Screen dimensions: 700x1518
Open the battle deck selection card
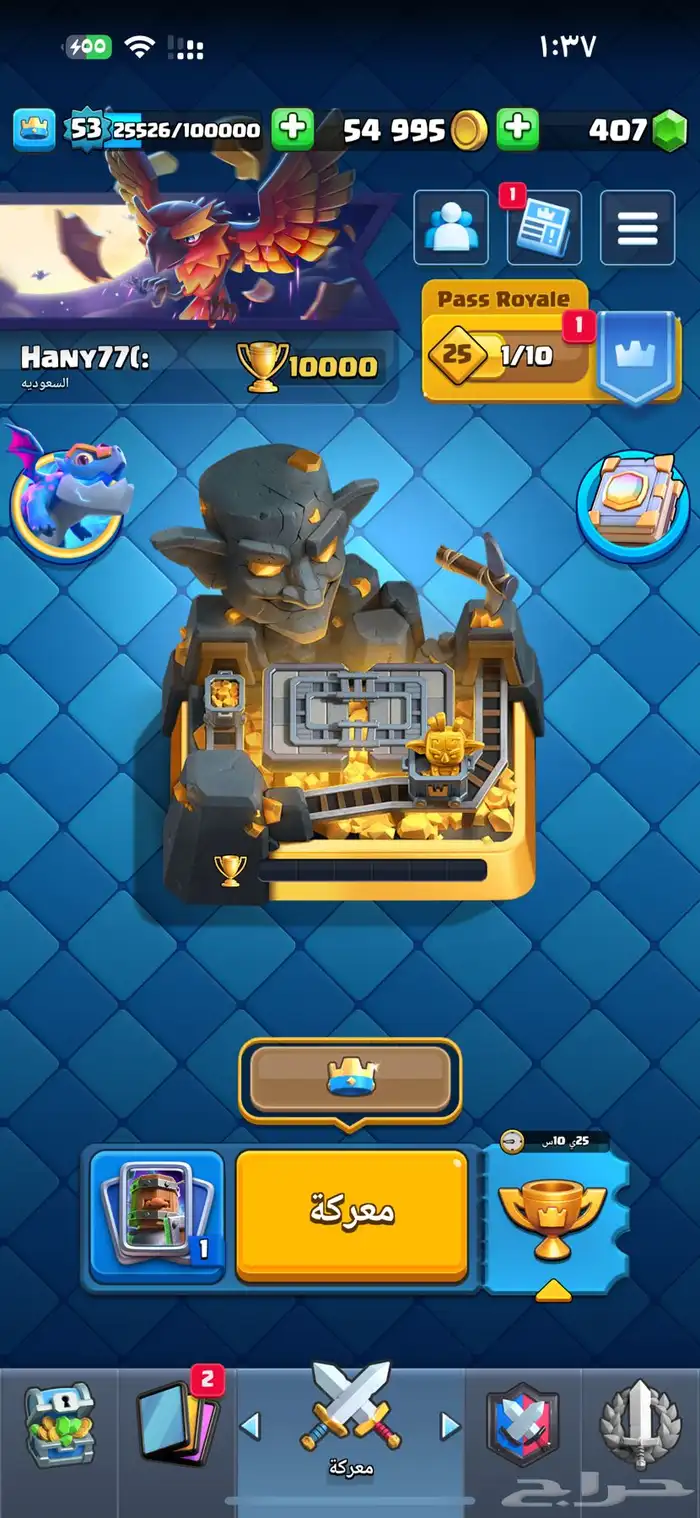click(157, 1214)
